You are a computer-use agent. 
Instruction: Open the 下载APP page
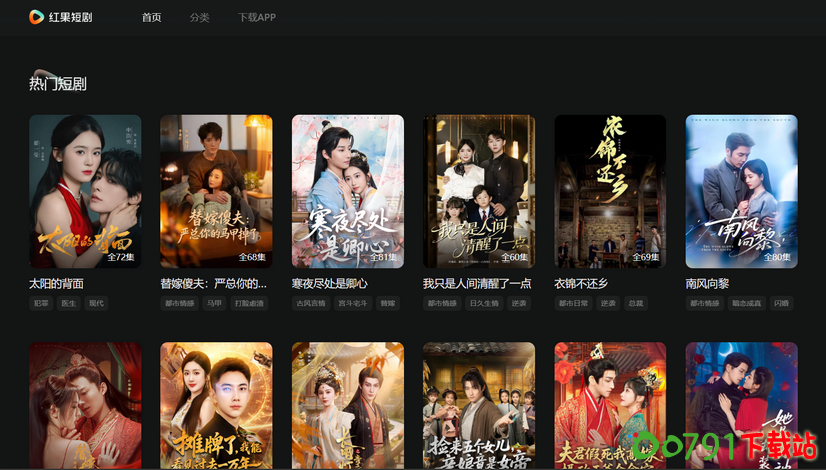[257, 17]
